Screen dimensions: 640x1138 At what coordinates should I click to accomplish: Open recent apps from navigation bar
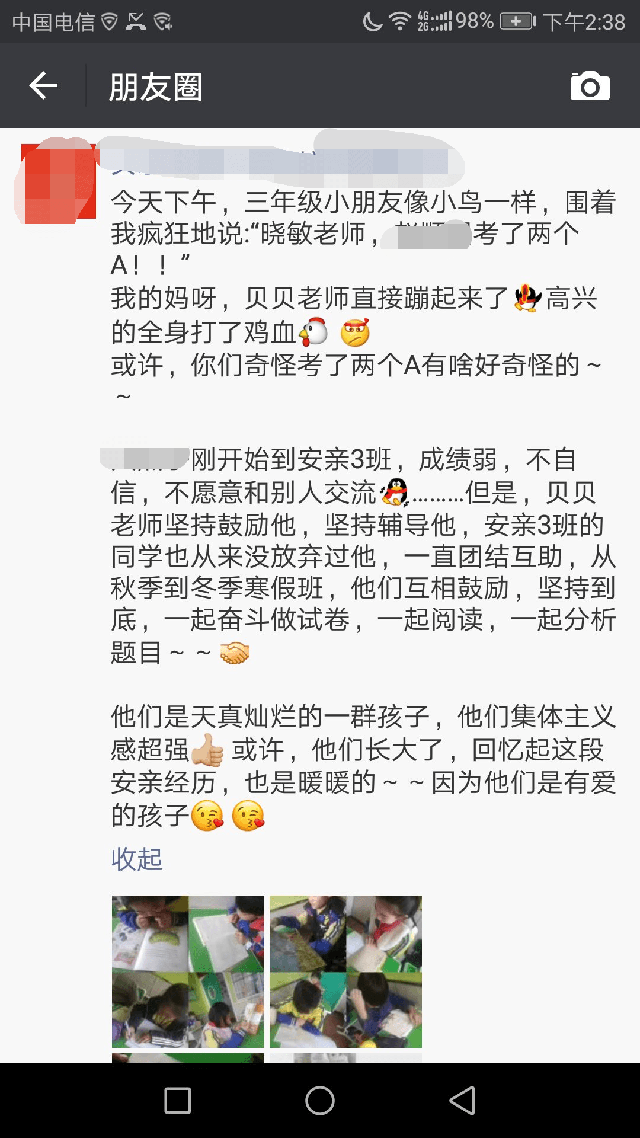178,1101
